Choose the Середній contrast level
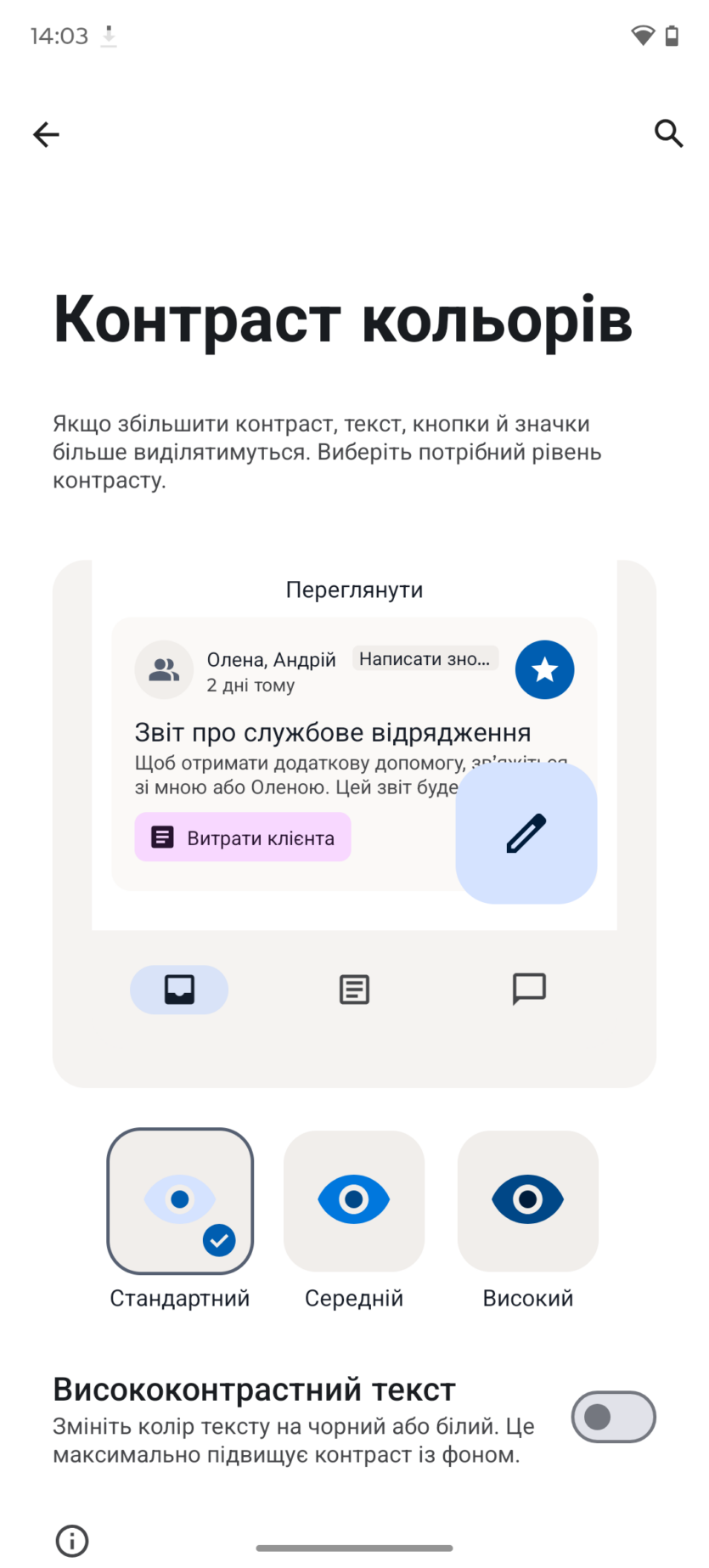Screen dimensions: 709x1568 click(x=354, y=1201)
